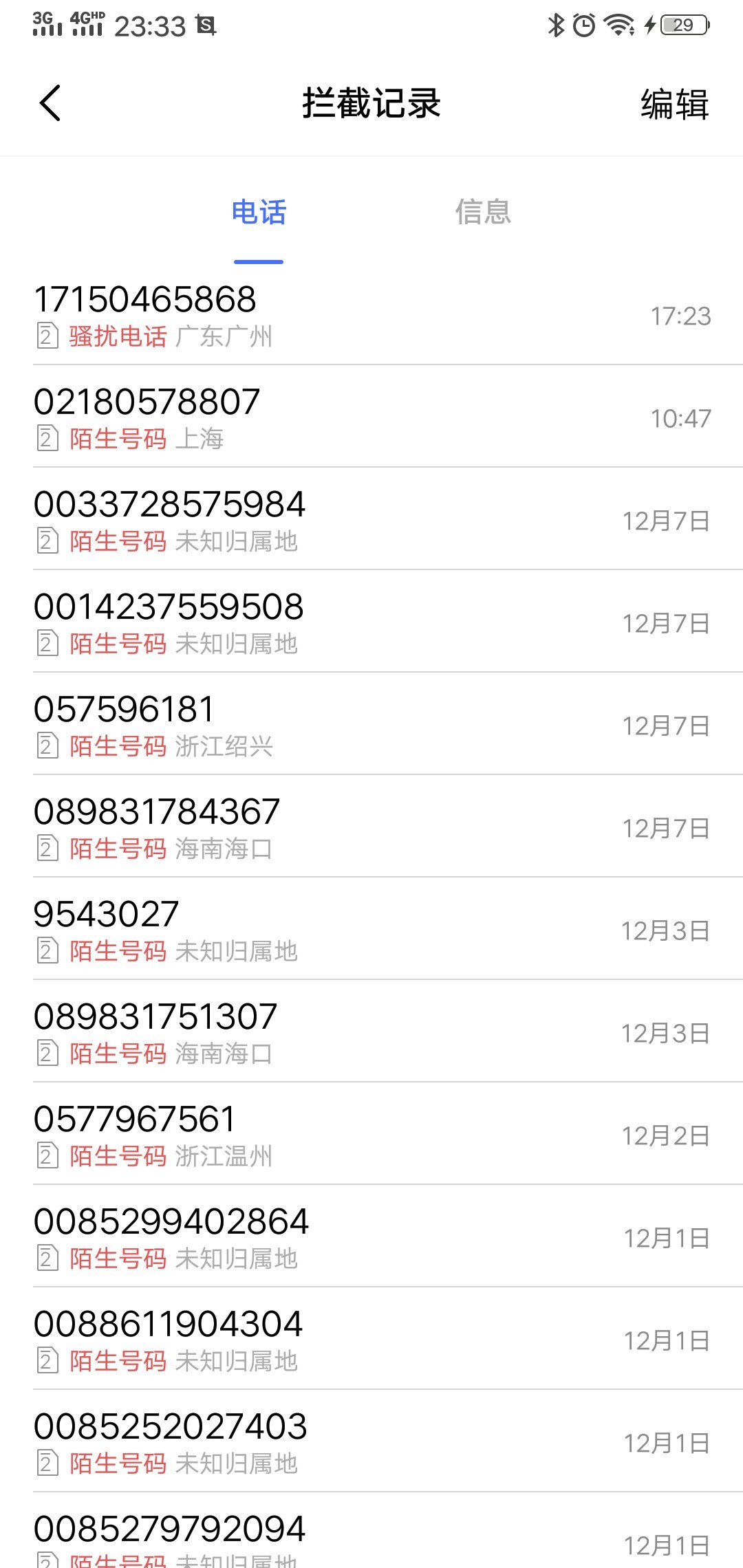Tap blocked call 0085279792094
743x1568 pixels.
371,1538
